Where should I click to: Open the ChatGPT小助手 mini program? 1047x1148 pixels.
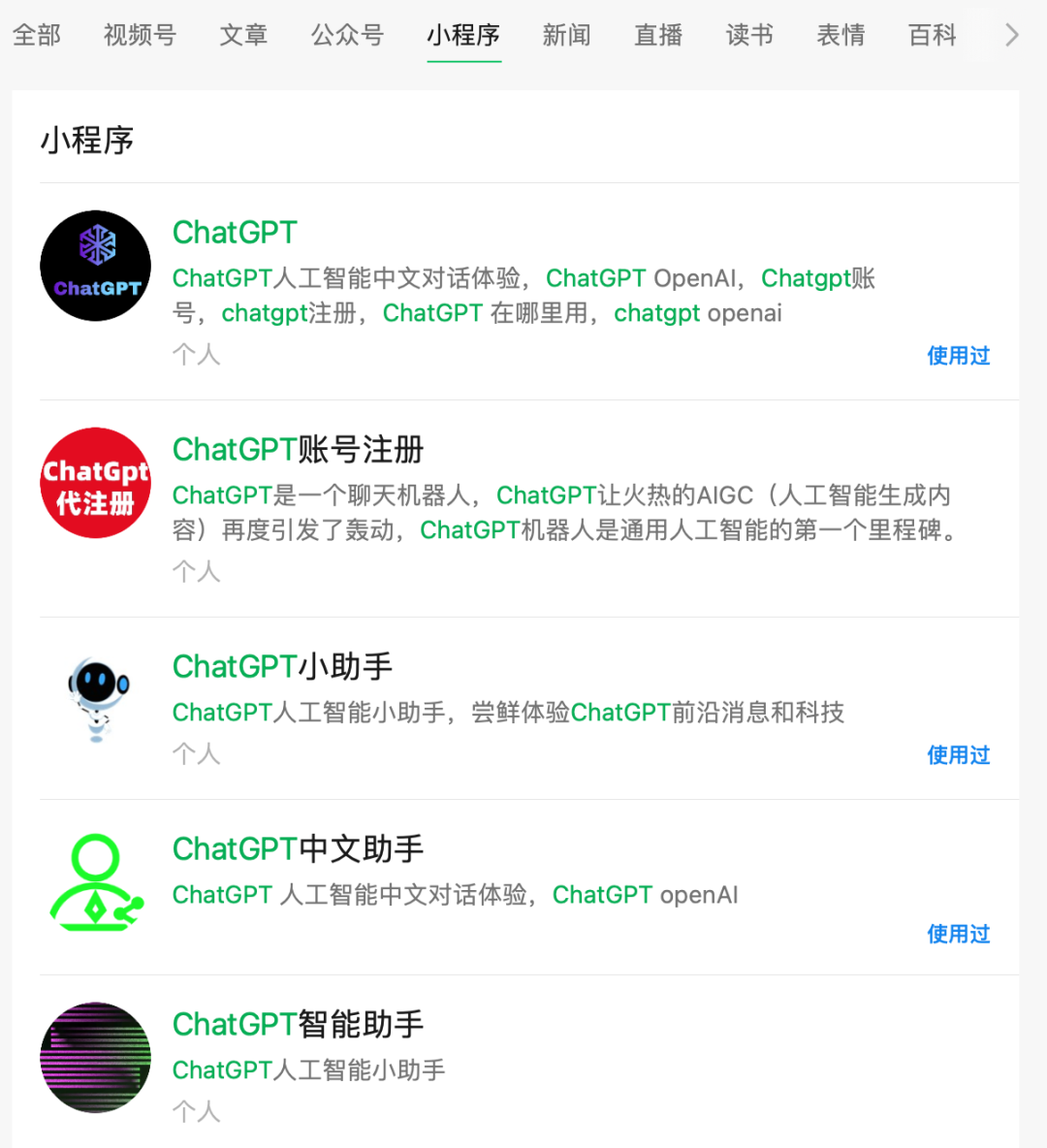coord(282,667)
